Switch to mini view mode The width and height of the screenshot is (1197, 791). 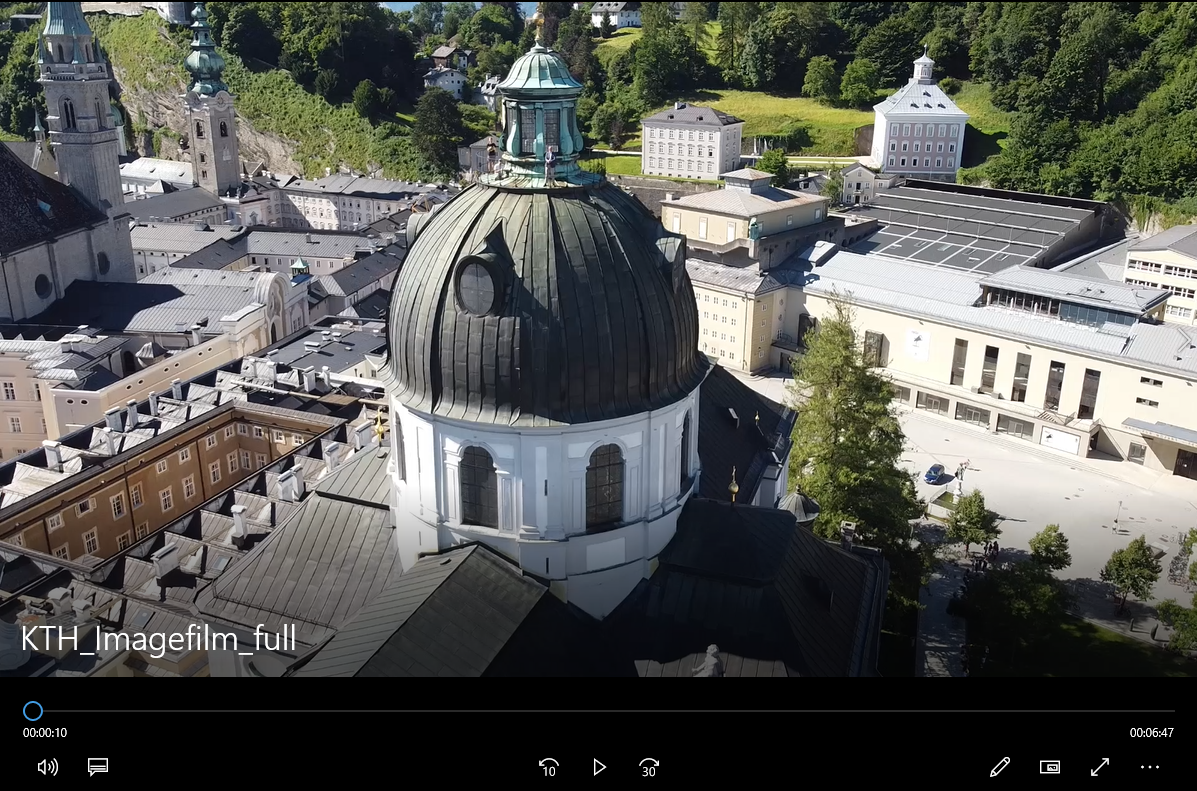point(1050,767)
